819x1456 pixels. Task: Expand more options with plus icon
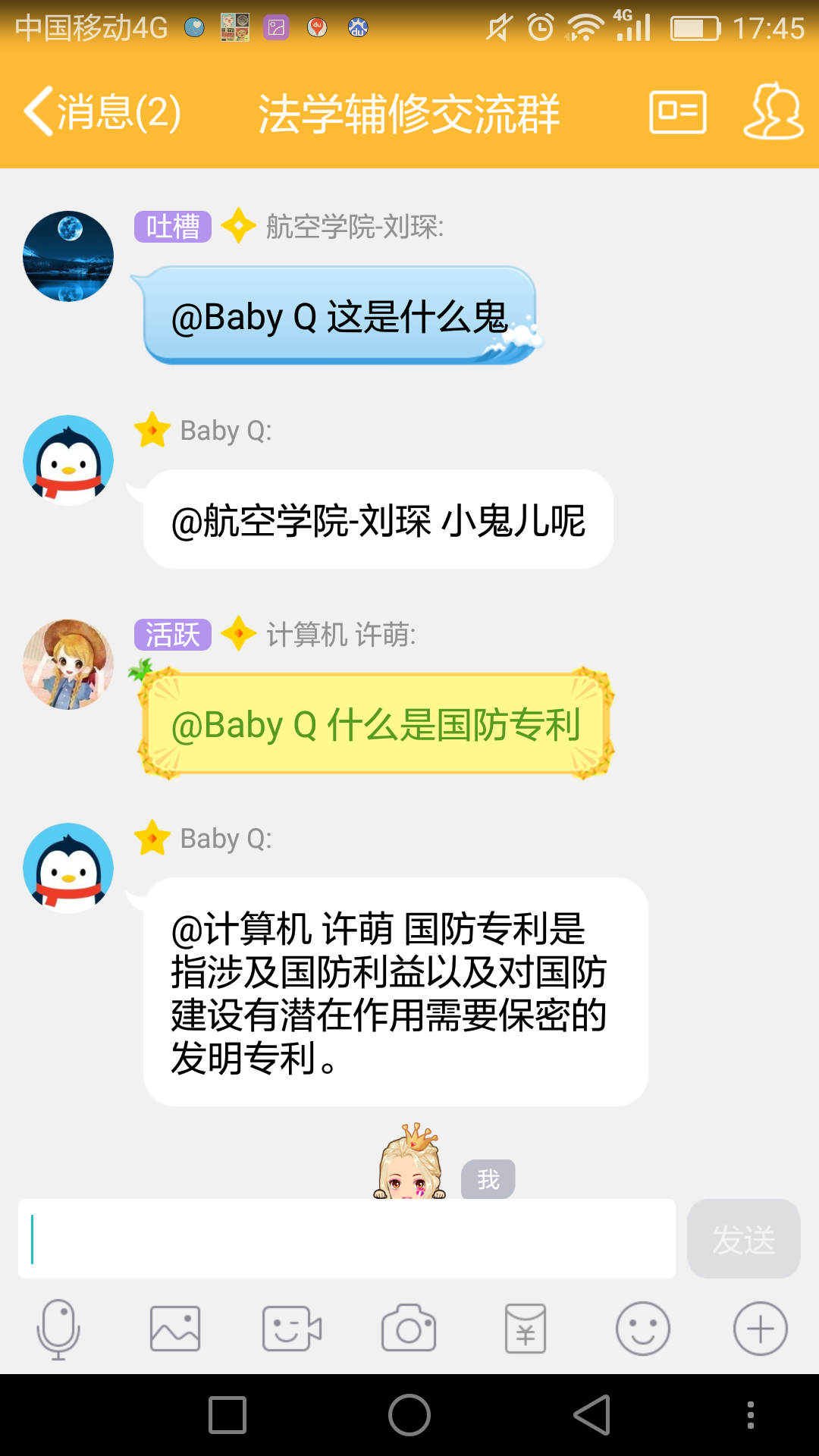(x=760, y=1329)
